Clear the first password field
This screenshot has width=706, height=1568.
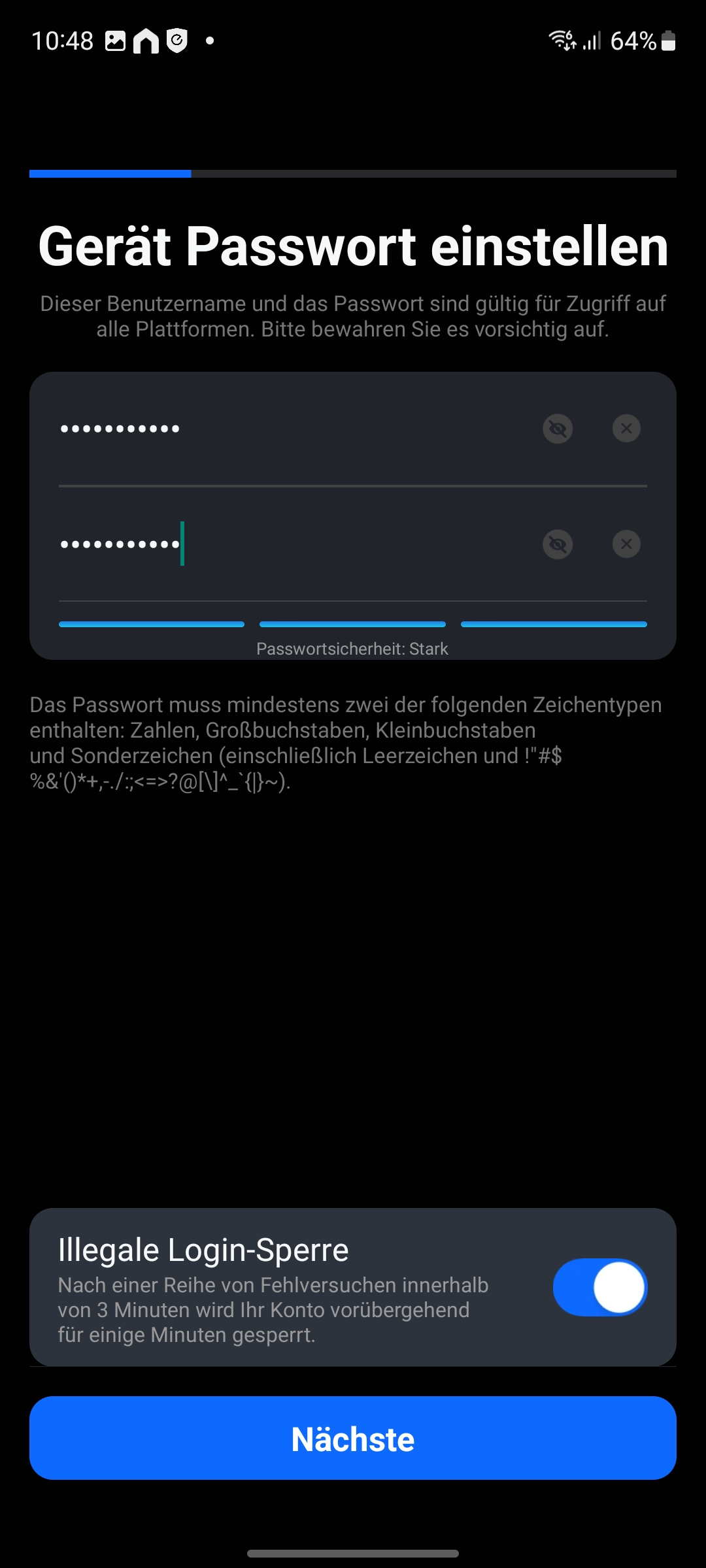click(626, 429)
